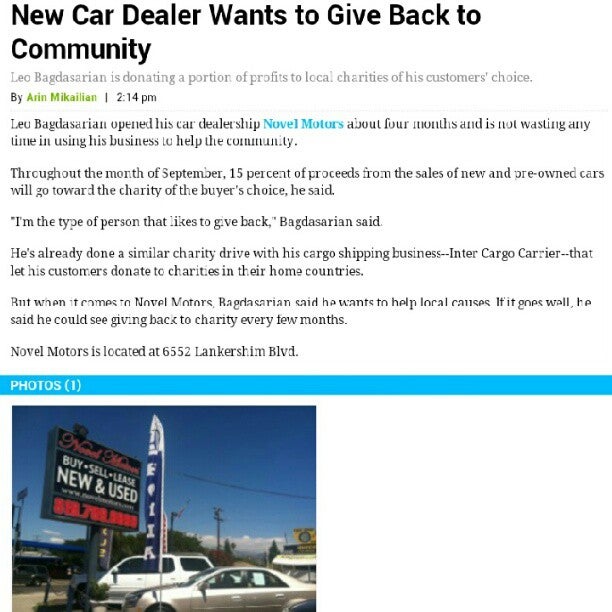
Task: Follow the Novel Motors link
Action: [303, 124]
